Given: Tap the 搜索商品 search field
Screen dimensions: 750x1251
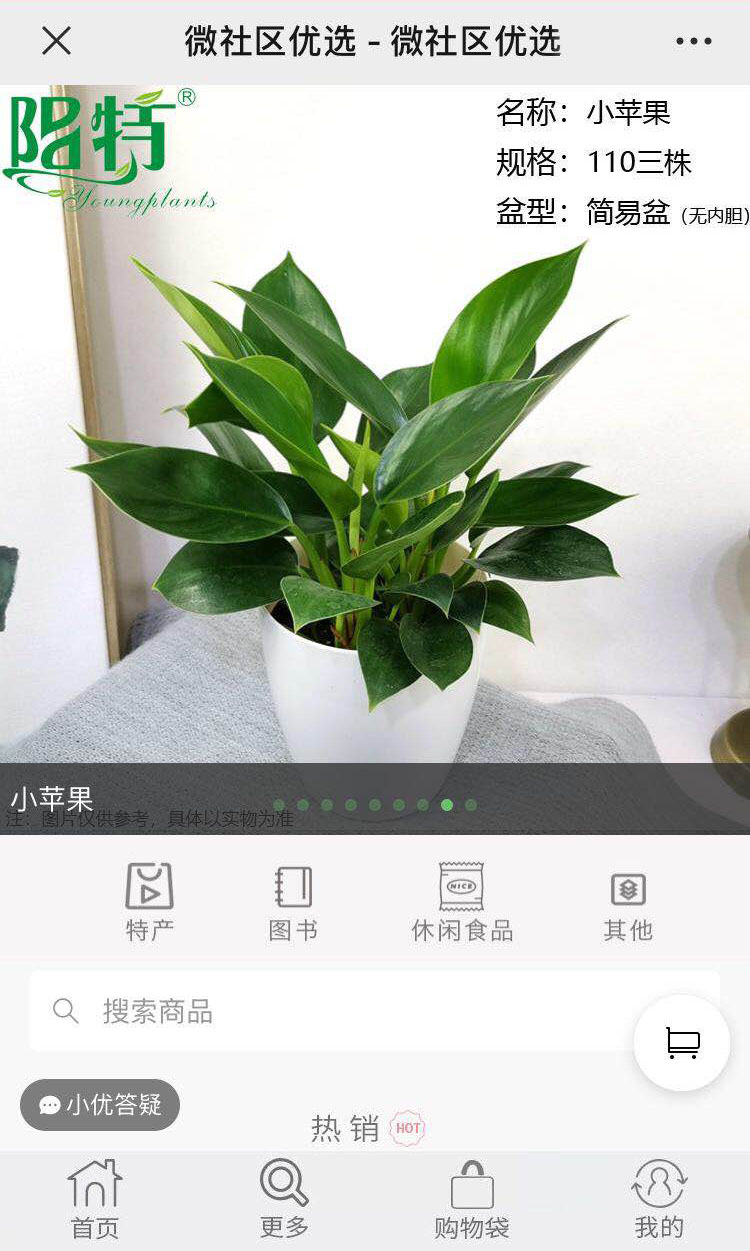Looking at the screenshot, I should click(x=340, y=1011).
